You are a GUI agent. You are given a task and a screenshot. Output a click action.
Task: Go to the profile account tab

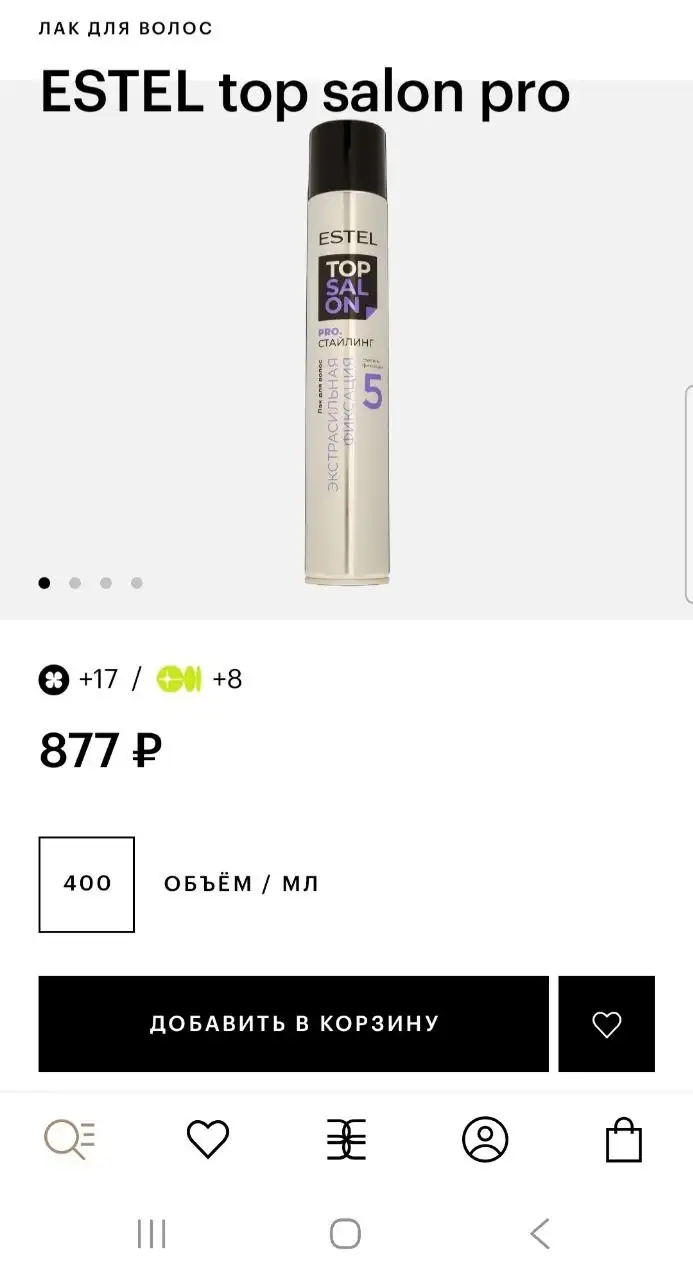point(485,1139)
